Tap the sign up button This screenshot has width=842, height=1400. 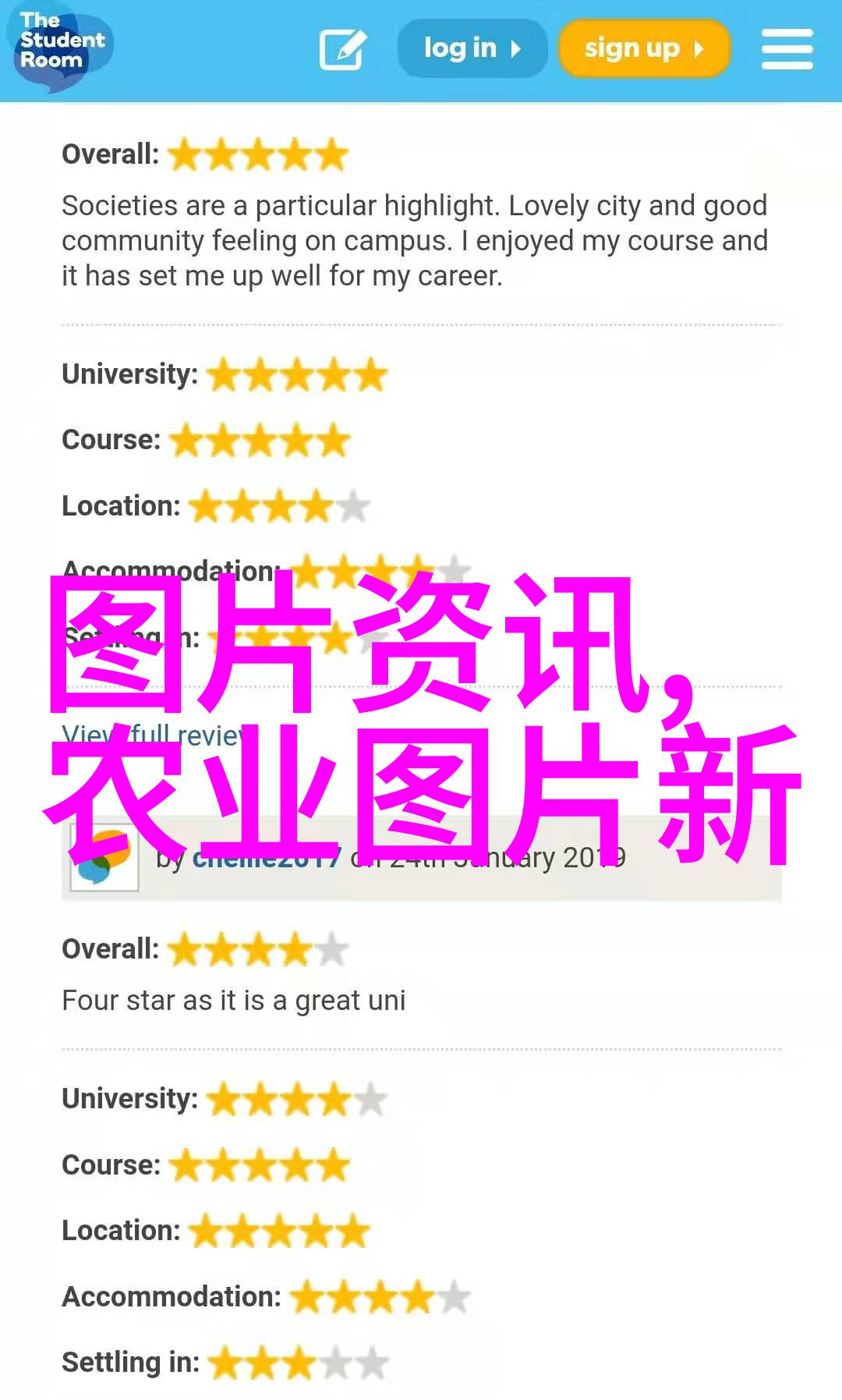[644, 48]
